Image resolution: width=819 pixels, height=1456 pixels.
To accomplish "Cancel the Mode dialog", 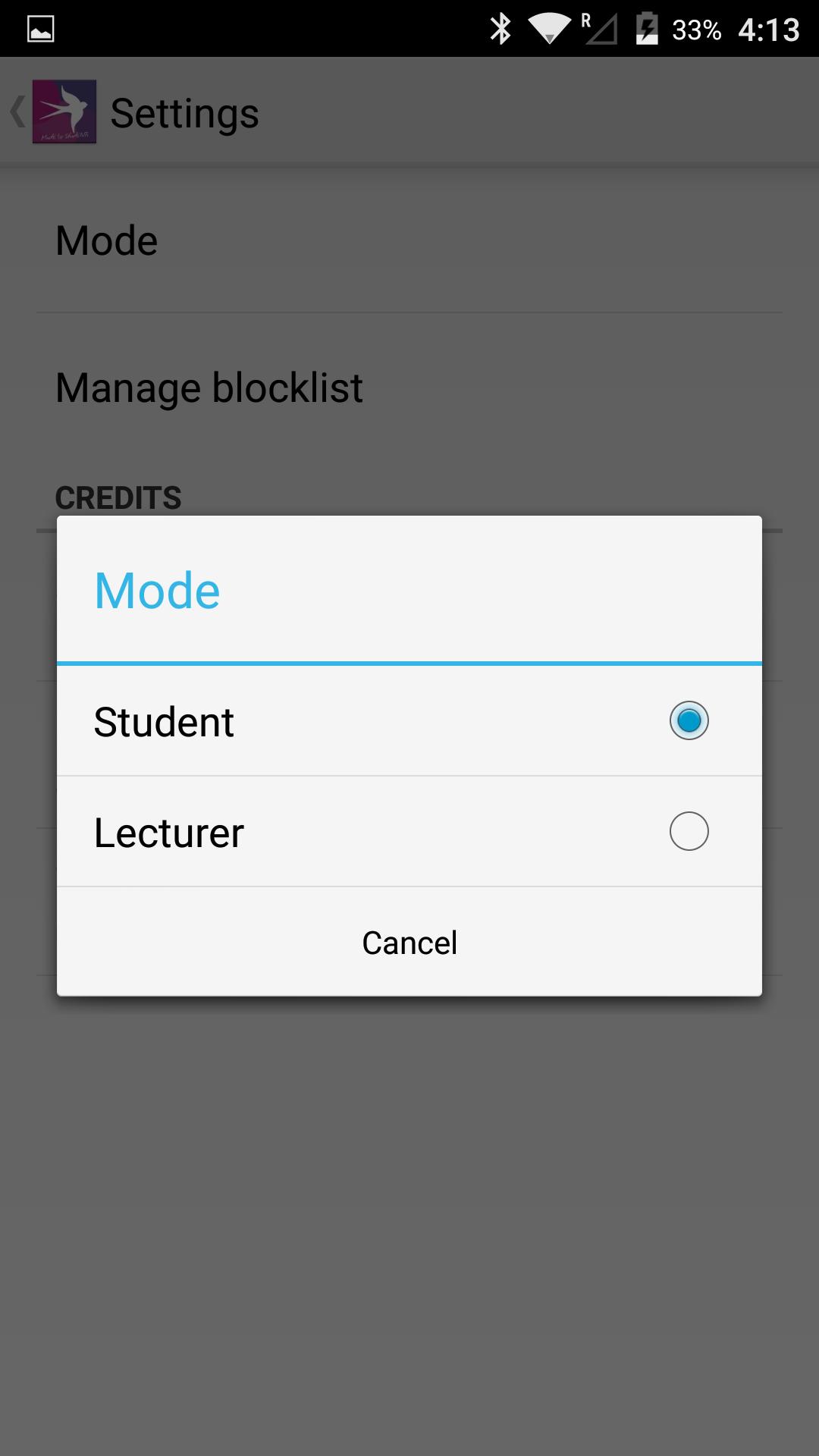I will 409,943.
